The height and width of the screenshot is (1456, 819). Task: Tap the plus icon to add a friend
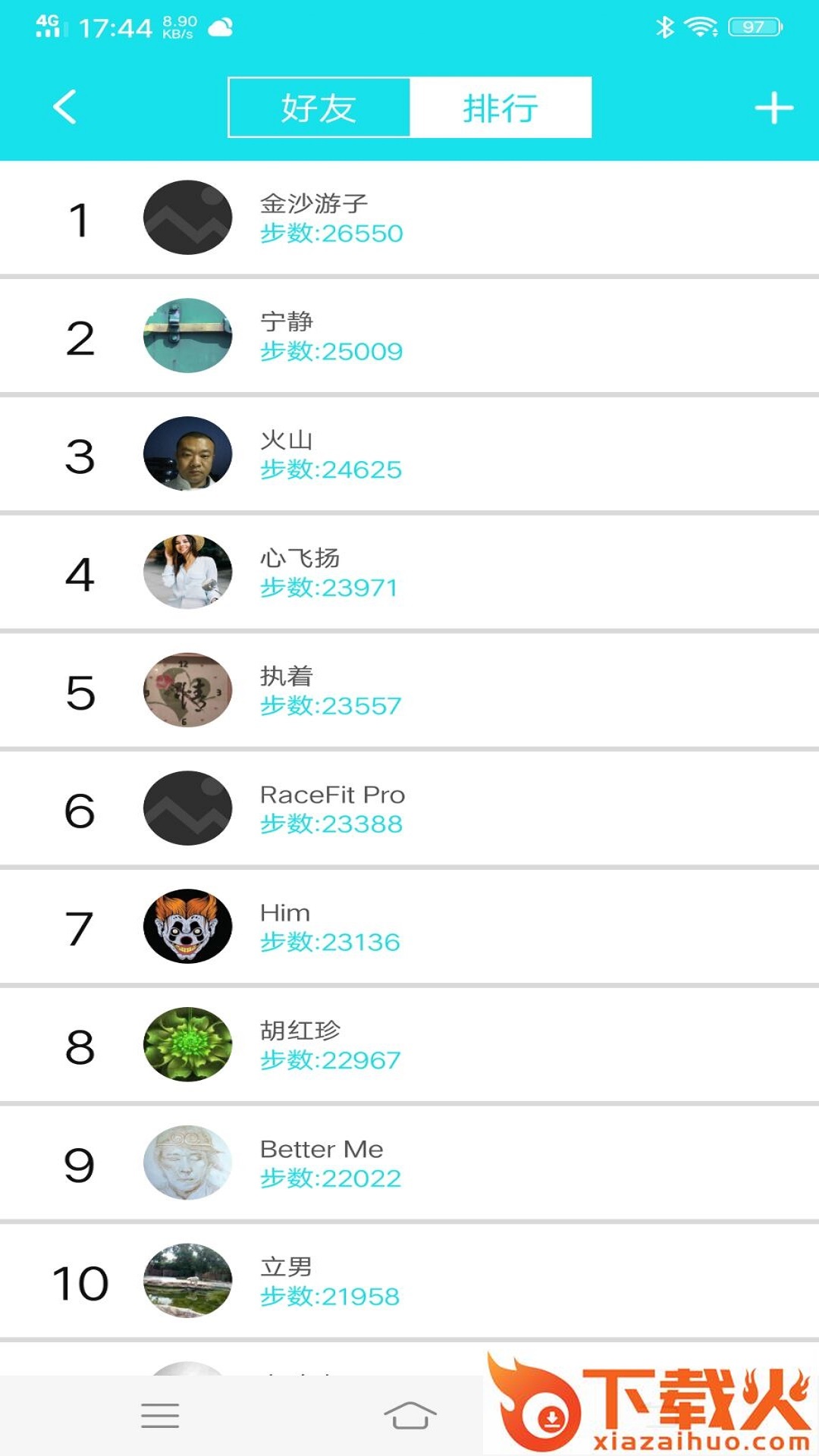pos(773,108)
